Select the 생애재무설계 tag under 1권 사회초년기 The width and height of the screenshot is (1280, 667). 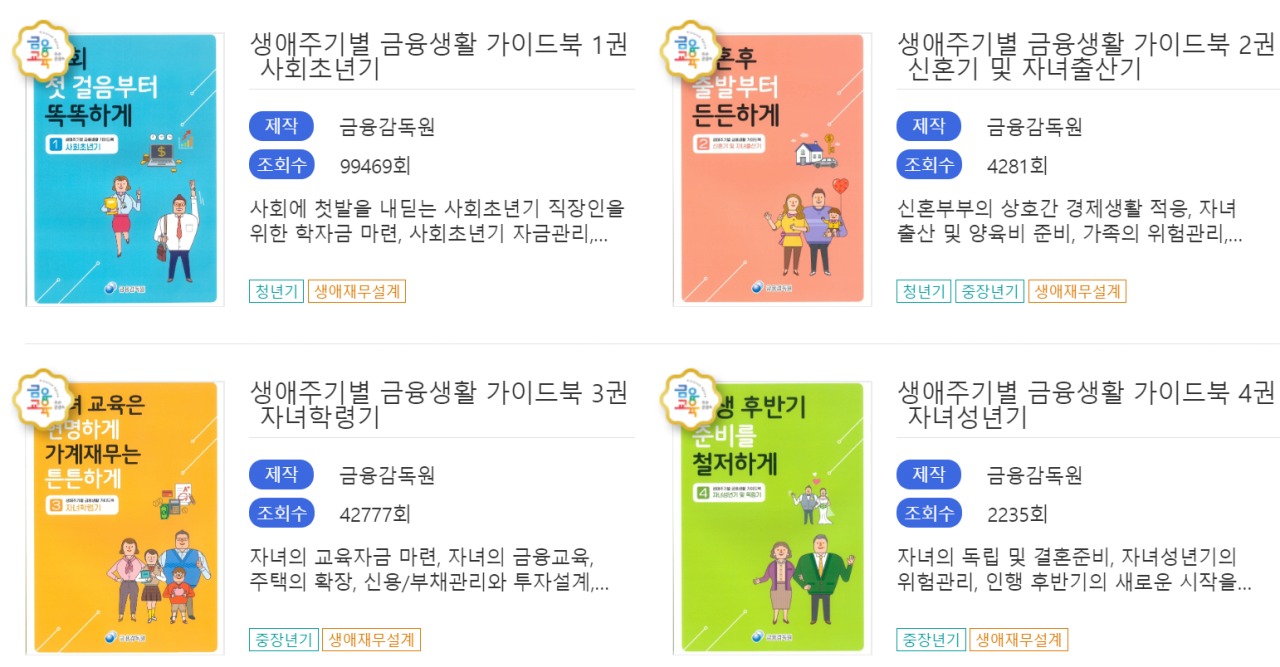click(x=357, y=292)
